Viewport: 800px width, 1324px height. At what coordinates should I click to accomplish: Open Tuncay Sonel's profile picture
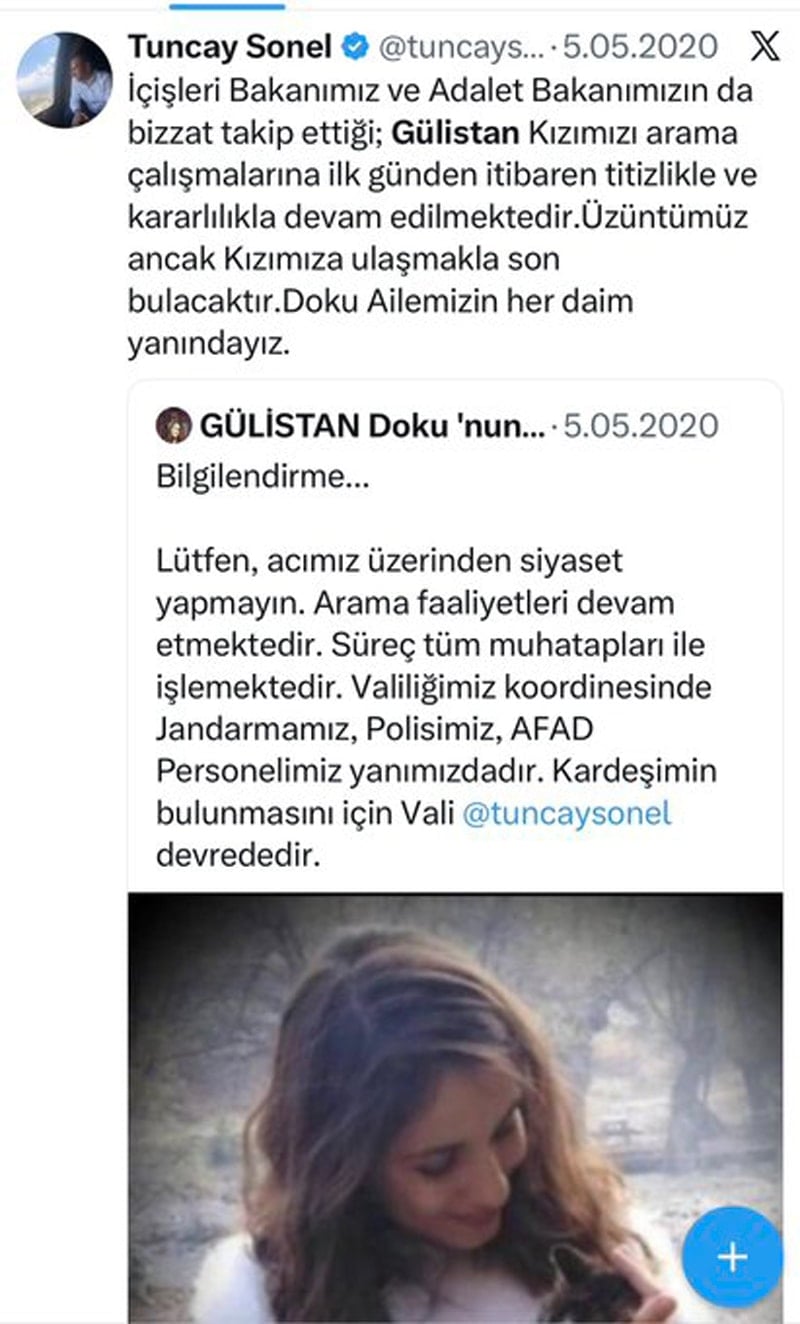[65, 79]
